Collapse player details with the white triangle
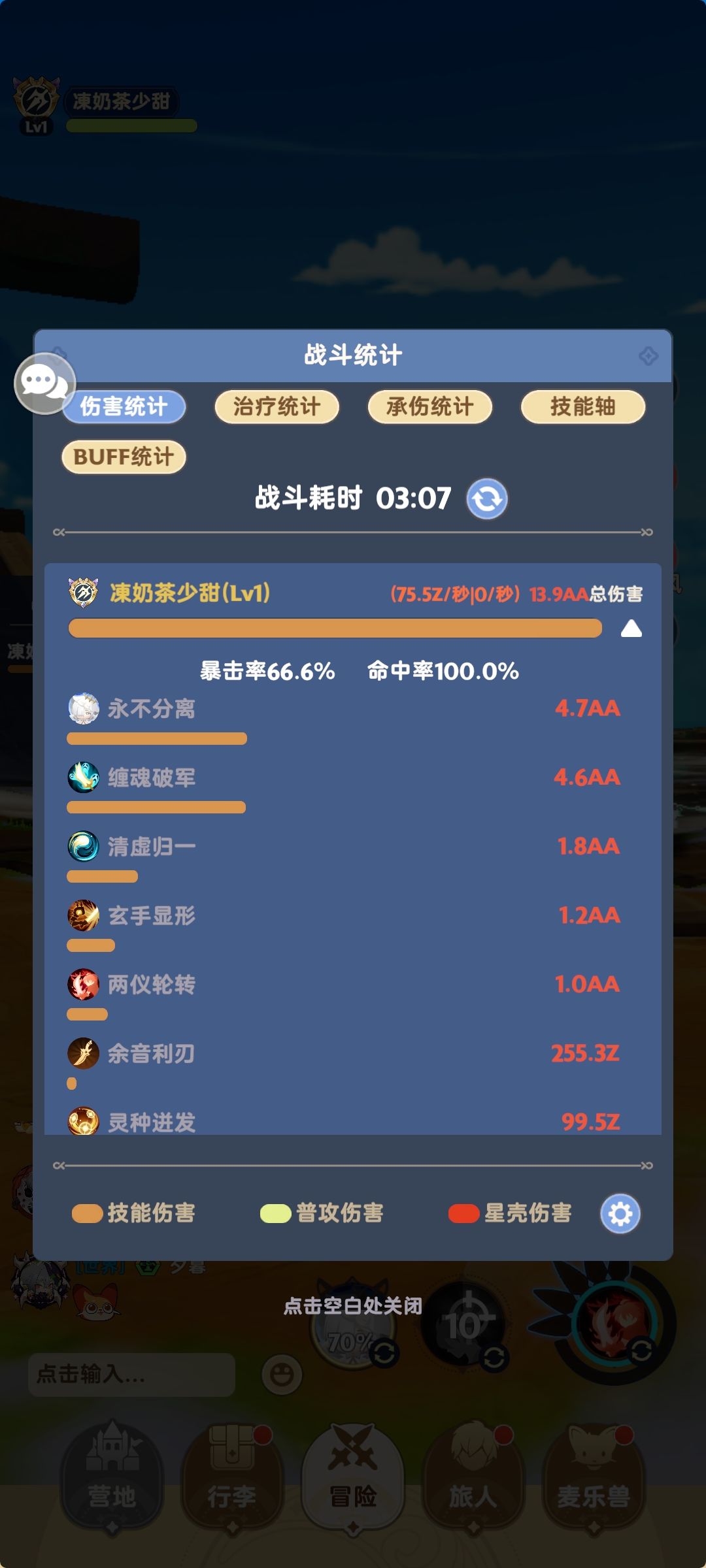Viewport: 706px width, 1568px height. click(630, 629)
